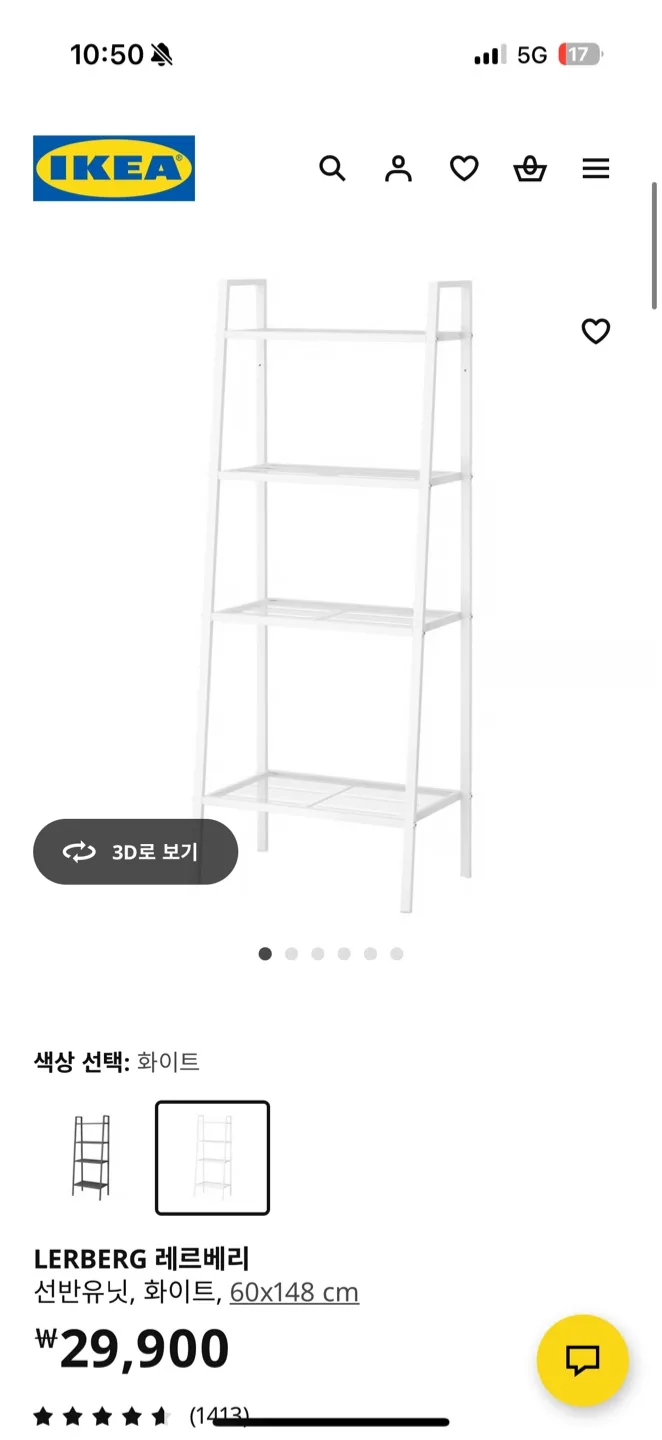Open the hamburger menu
This screenshot has height=1440, width=662.
tap(596, 168)
